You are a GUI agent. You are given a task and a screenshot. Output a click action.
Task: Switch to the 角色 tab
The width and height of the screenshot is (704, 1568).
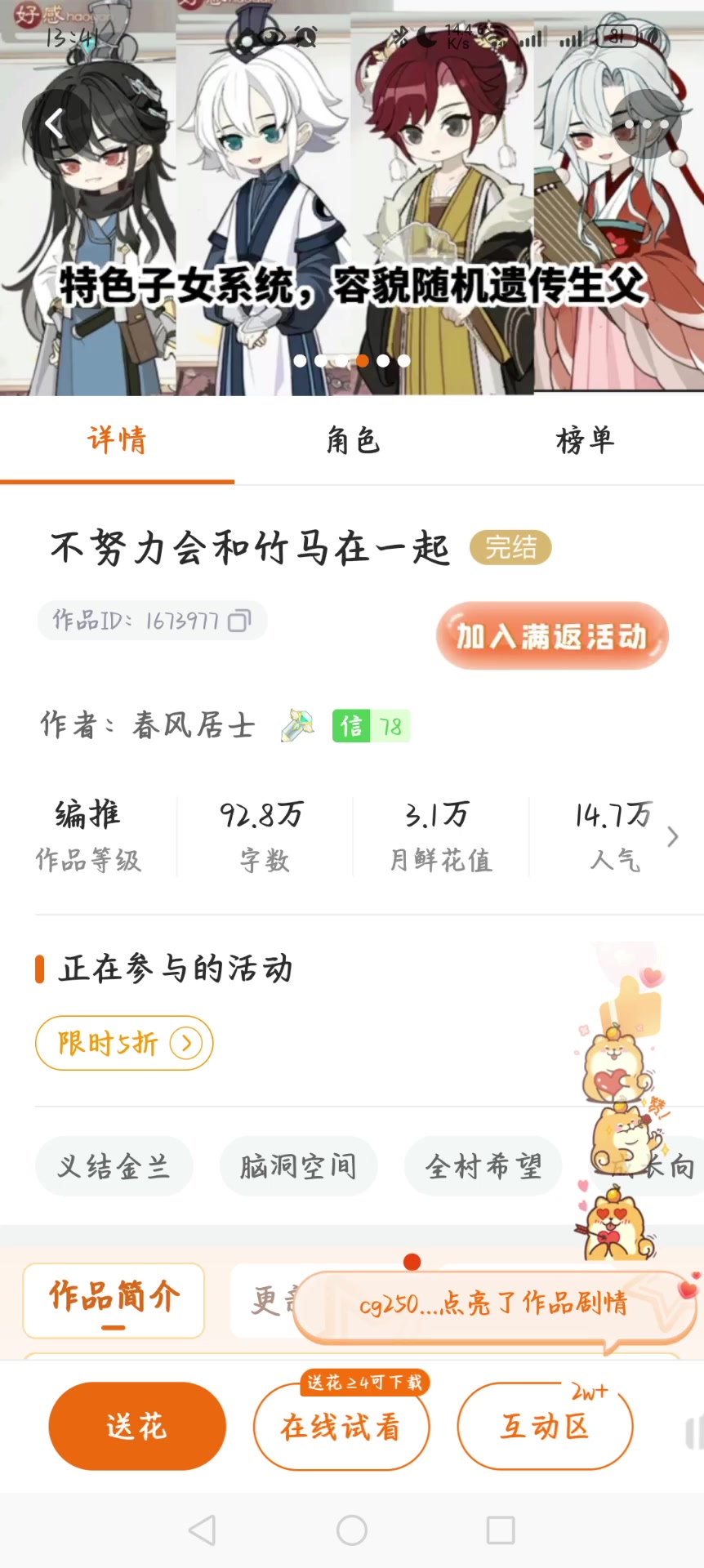(x=353, y=441)
